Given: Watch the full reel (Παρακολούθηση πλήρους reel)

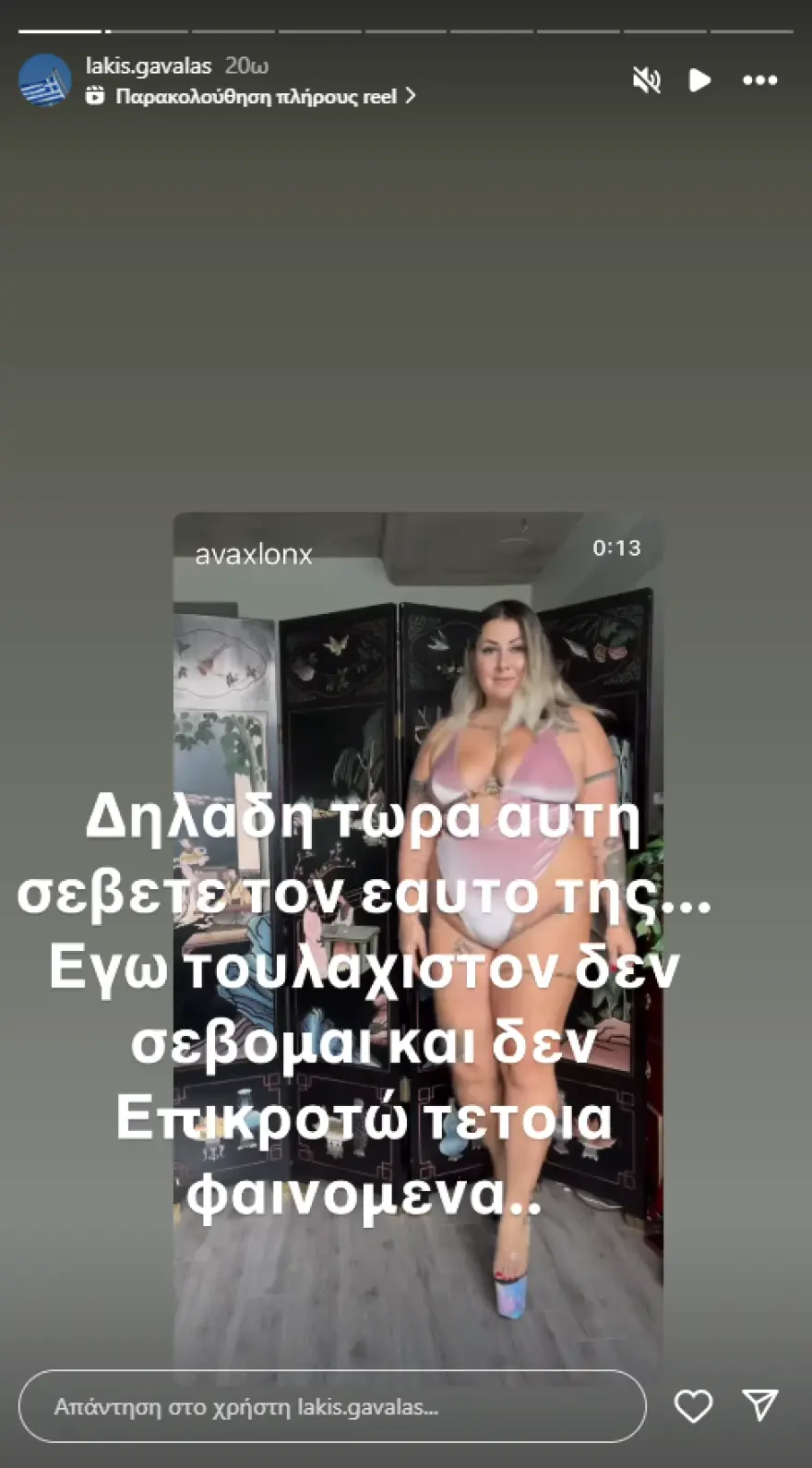Looking at the screenshot, I should (256, 96).
